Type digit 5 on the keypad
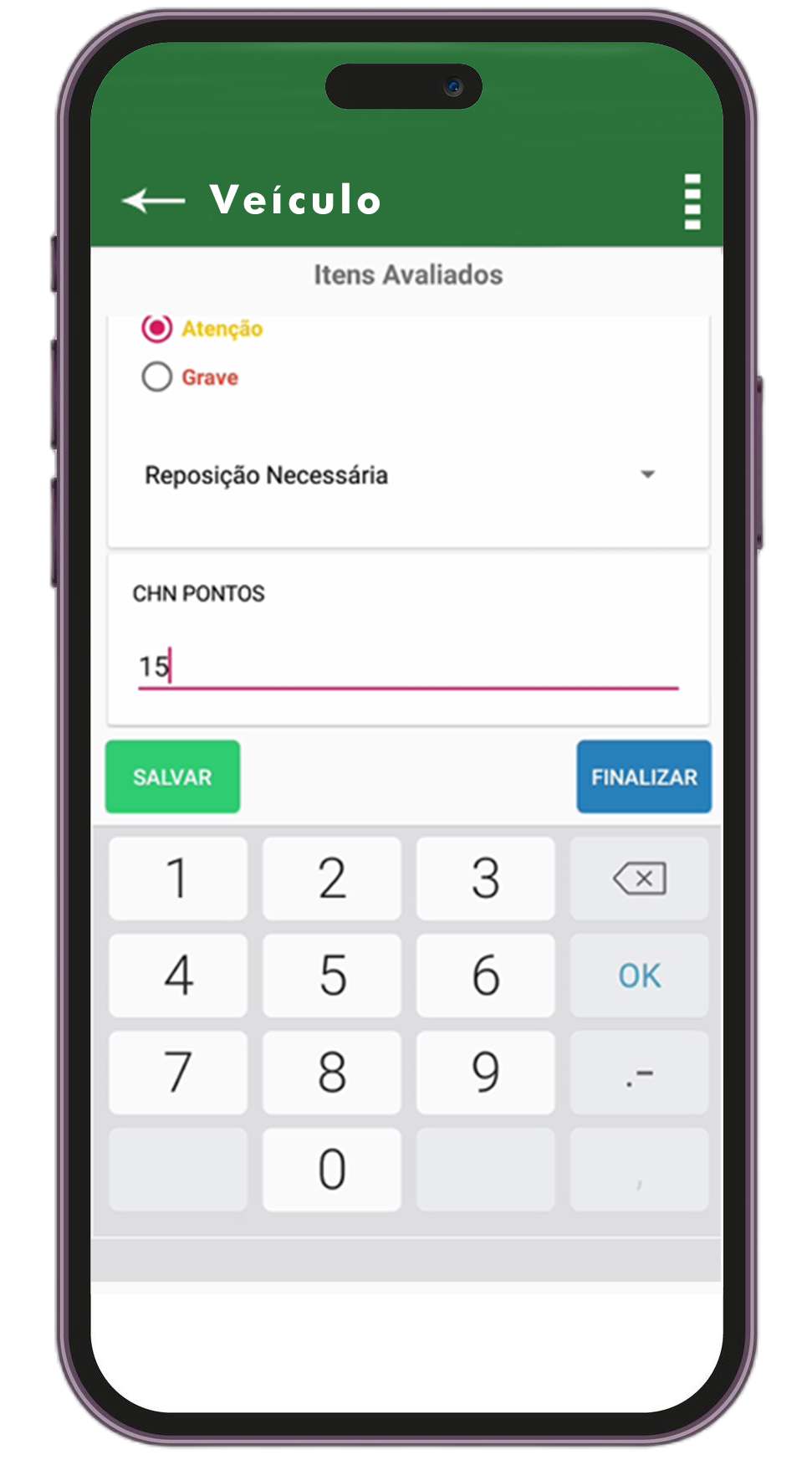The width and height of the screenshot is (812, 1460). (x=332, y=976)
